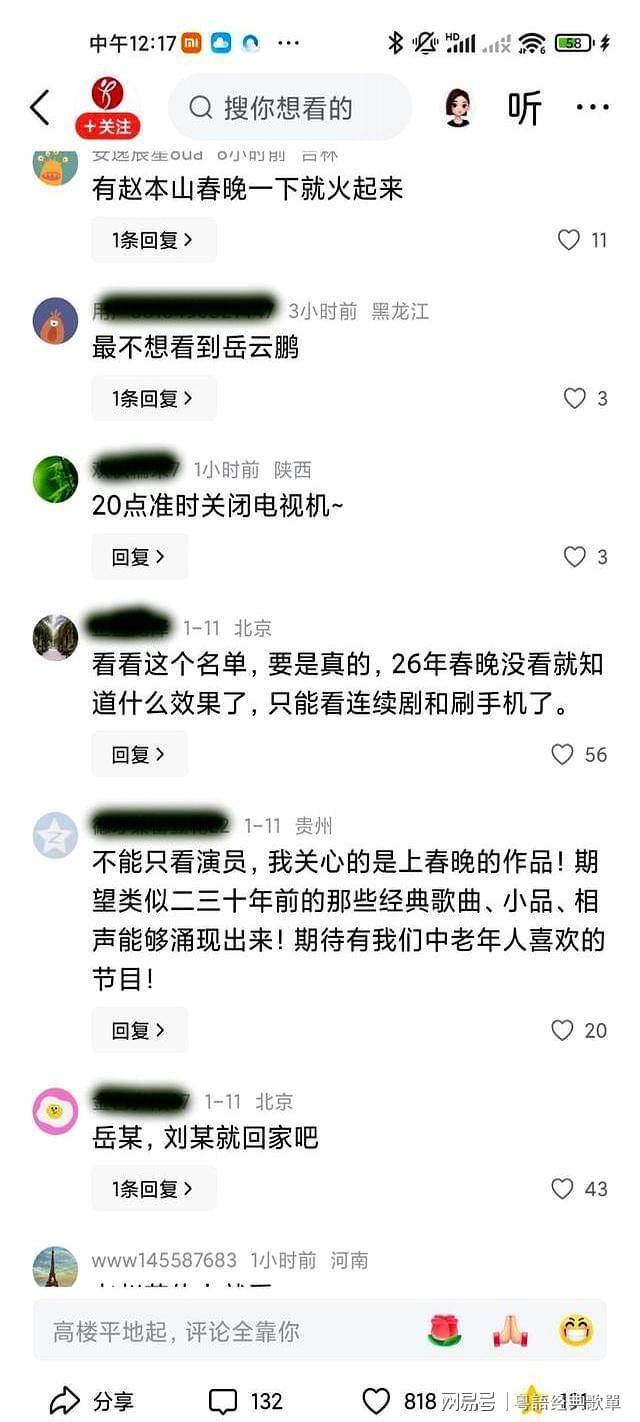Open the 搜你想看的 search box
This screenshot has width=640, height=1422.
pyautogui.click(x=289, y=107)
